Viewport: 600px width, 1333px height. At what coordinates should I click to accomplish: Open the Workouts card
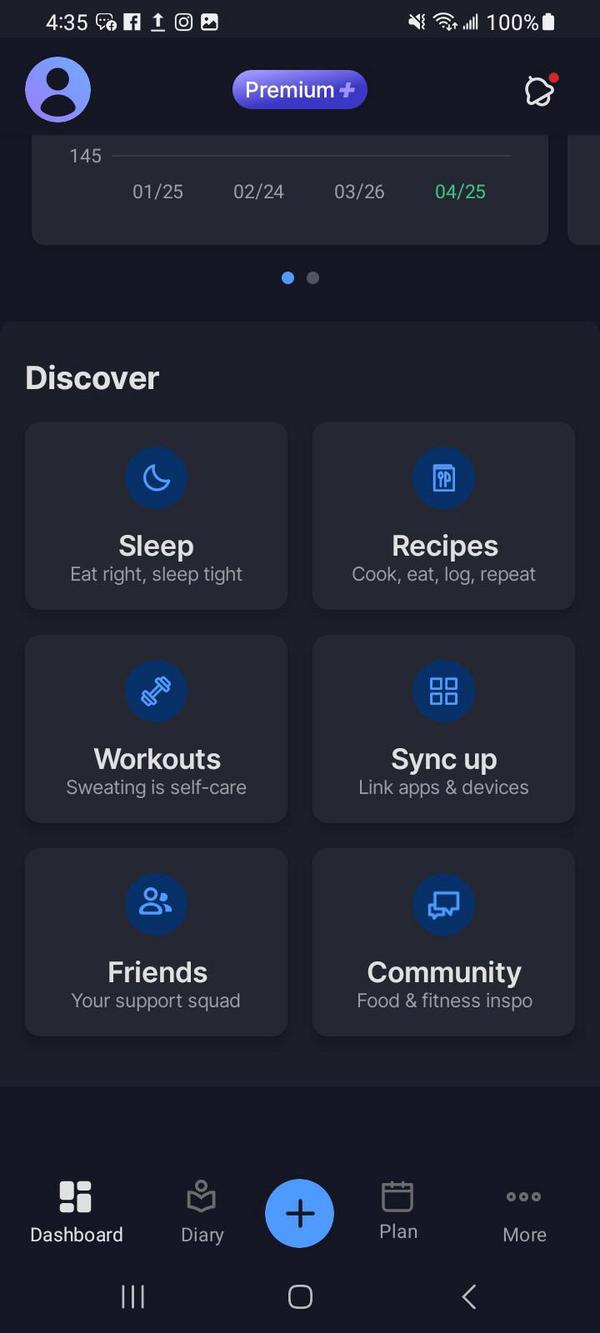156,729
